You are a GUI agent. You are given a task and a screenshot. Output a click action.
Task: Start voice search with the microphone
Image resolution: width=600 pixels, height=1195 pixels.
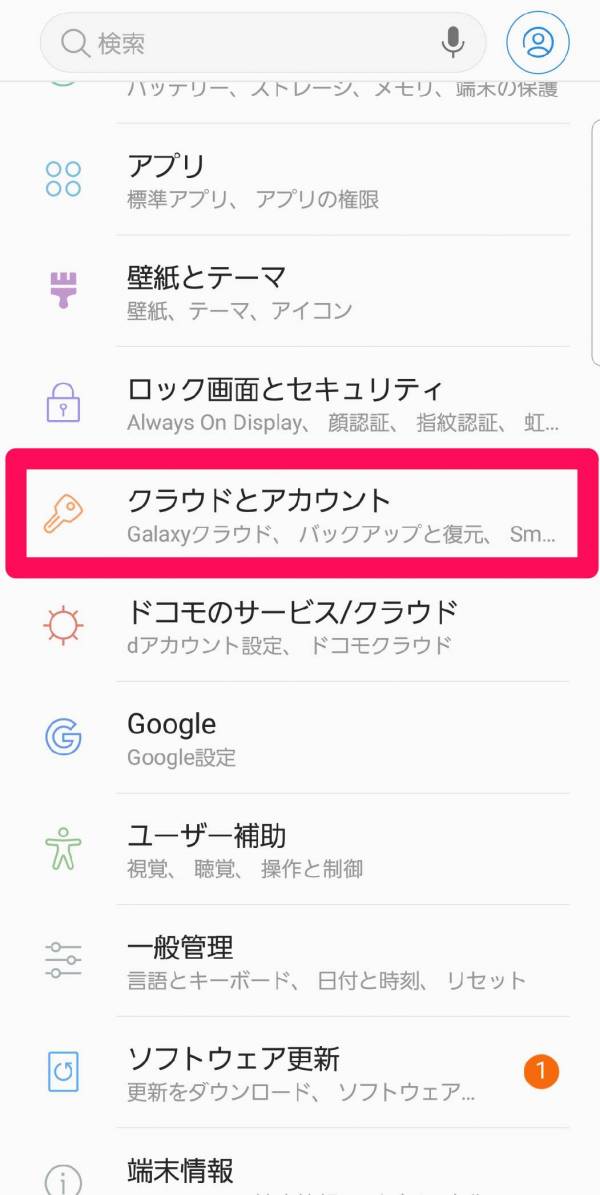click(453, 43)
